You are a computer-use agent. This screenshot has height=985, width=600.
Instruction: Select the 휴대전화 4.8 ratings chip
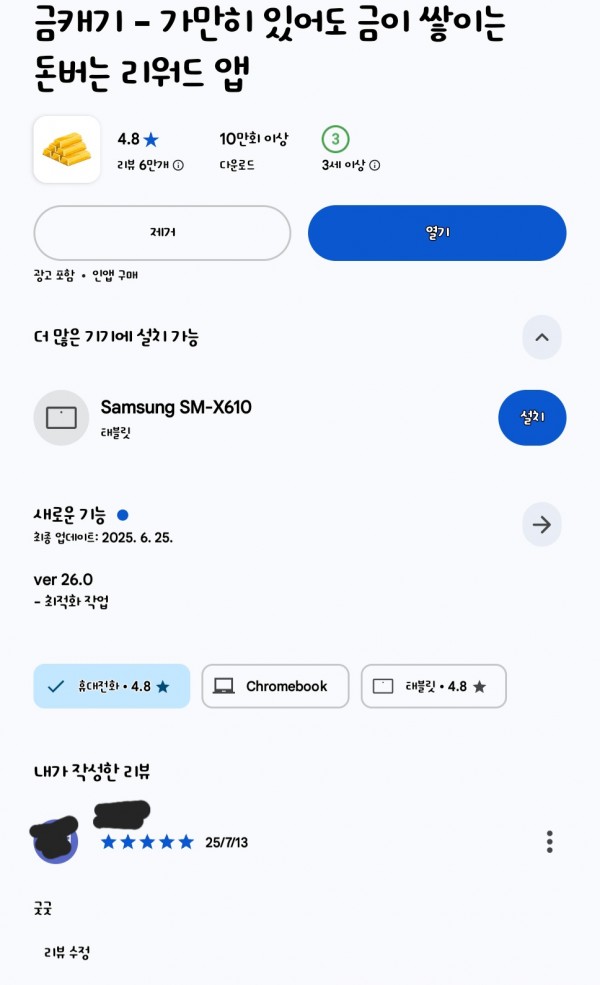pyautogui.click(x=112, y=686)
